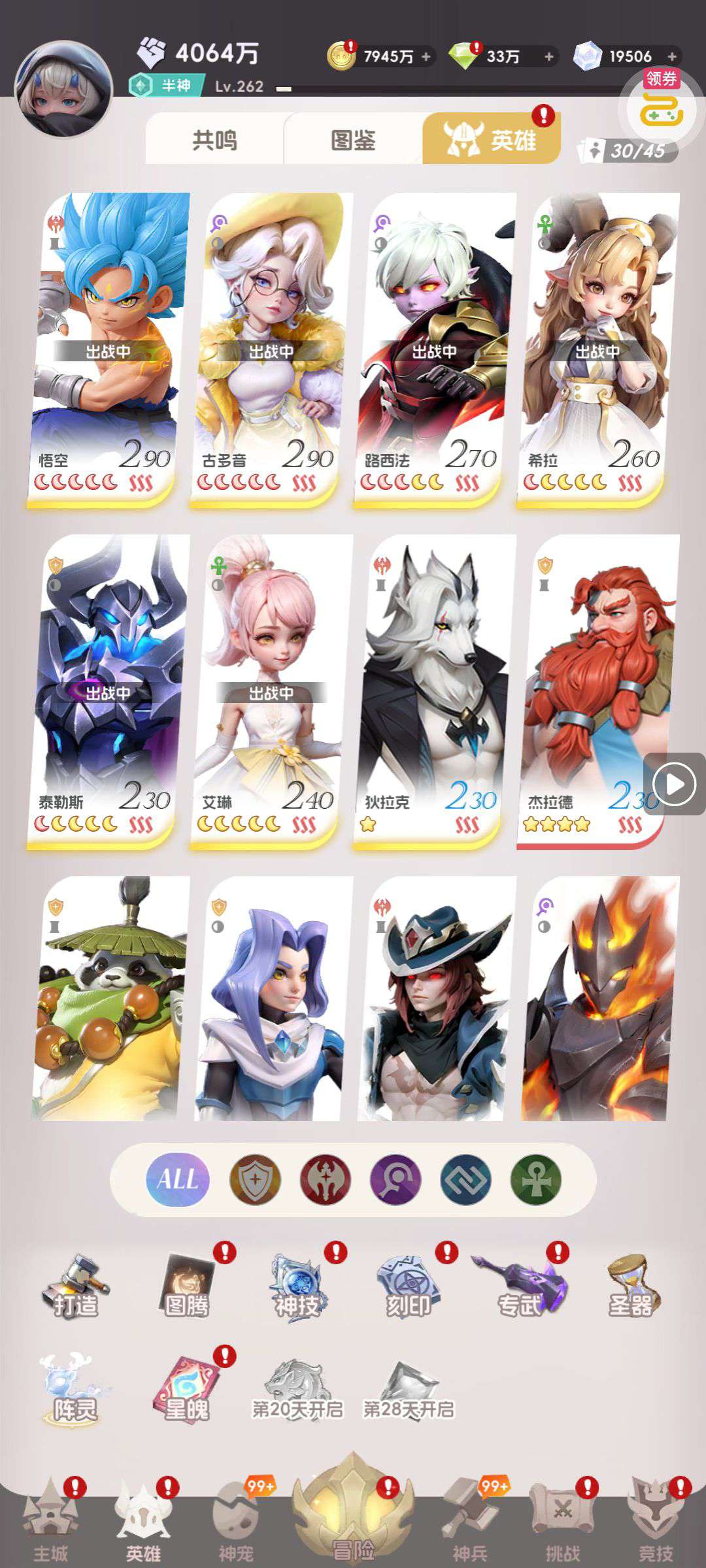Open hero card 希拉
This screenshot has height=1568, width=706.
[x=598, y=346]
